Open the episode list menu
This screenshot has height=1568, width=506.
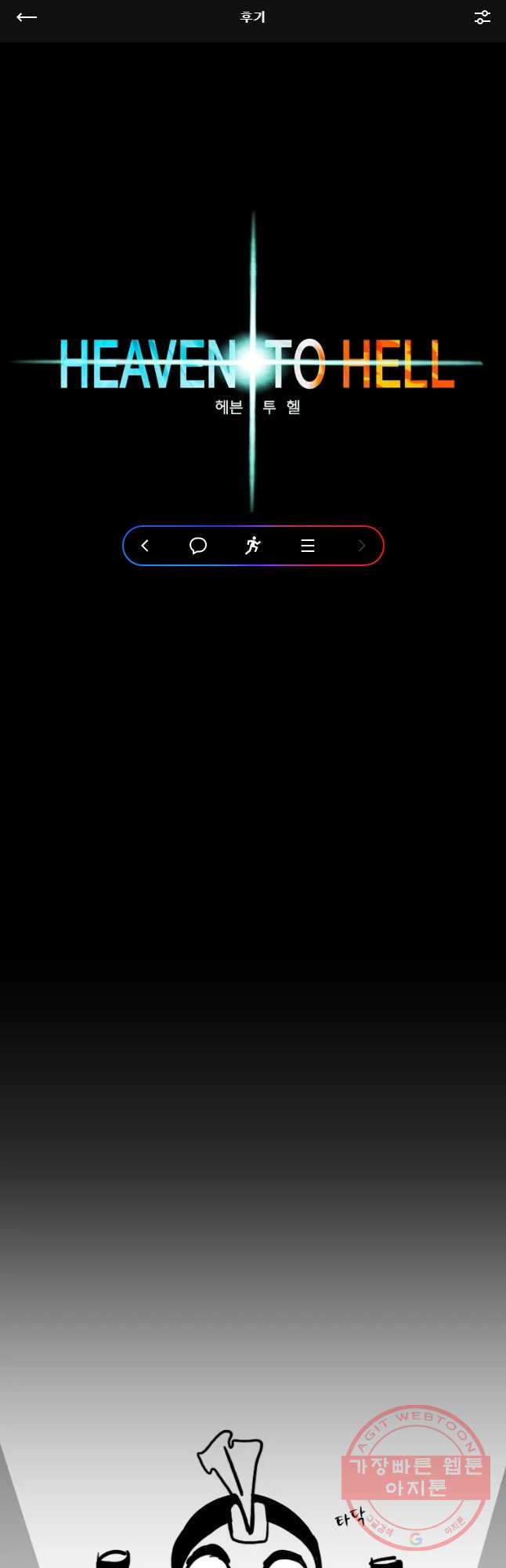pos(308,546)
